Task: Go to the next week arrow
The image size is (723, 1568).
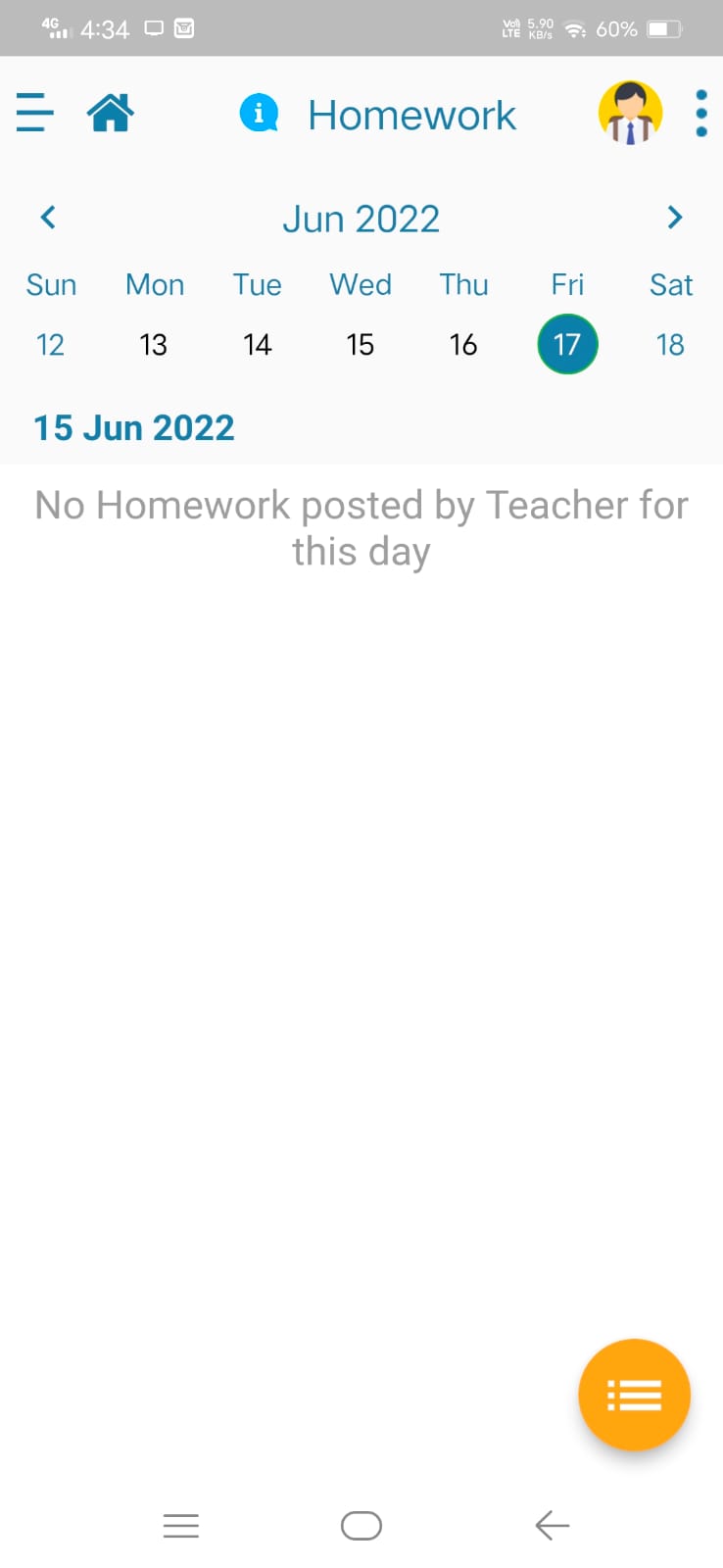Action: (674, 218)
